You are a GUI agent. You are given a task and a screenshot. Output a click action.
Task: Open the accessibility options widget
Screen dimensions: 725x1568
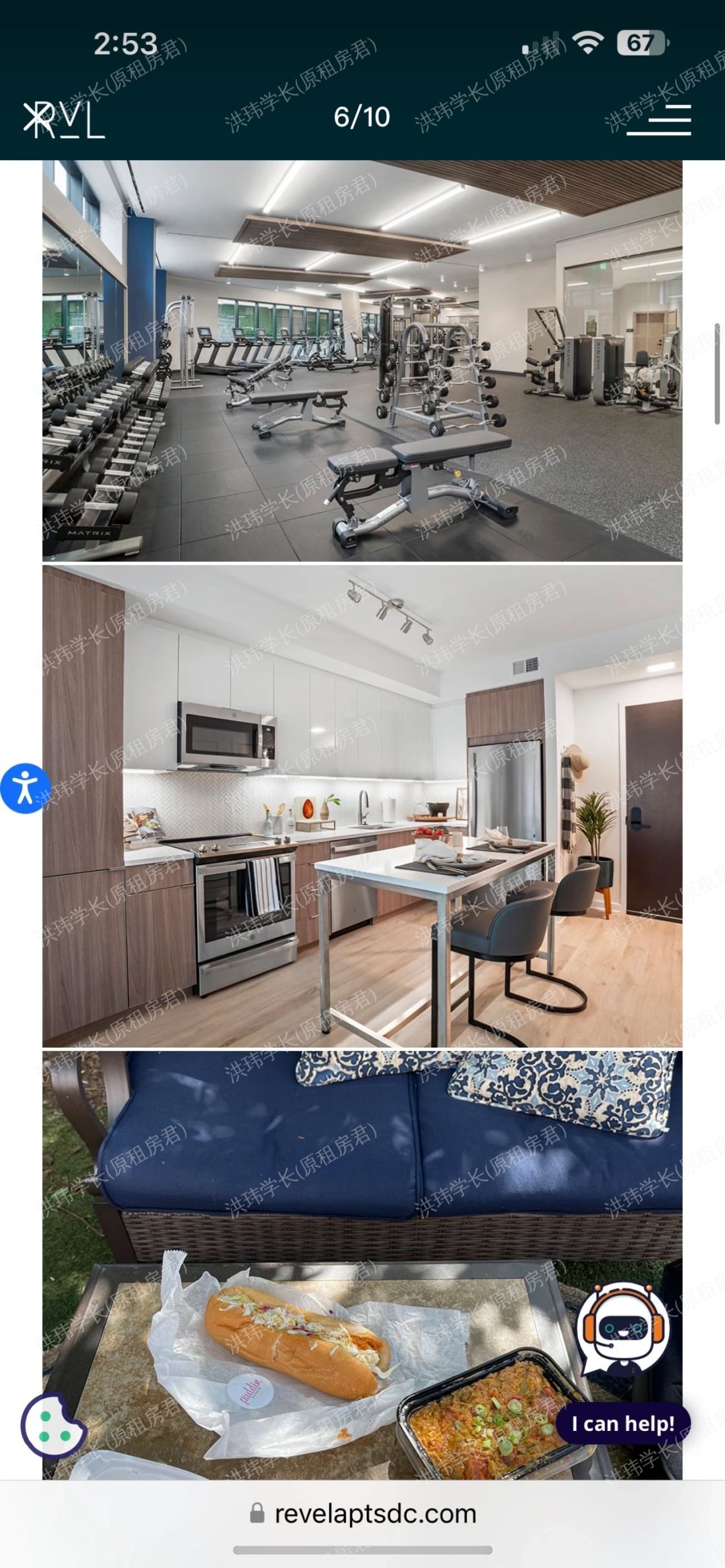pos(25,788)
